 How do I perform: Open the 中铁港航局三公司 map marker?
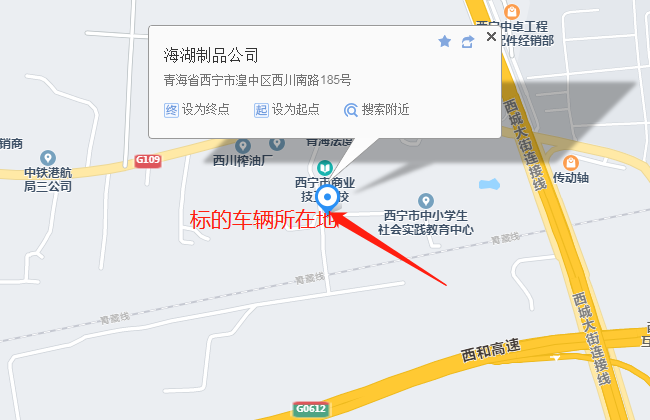pos(47,158)
